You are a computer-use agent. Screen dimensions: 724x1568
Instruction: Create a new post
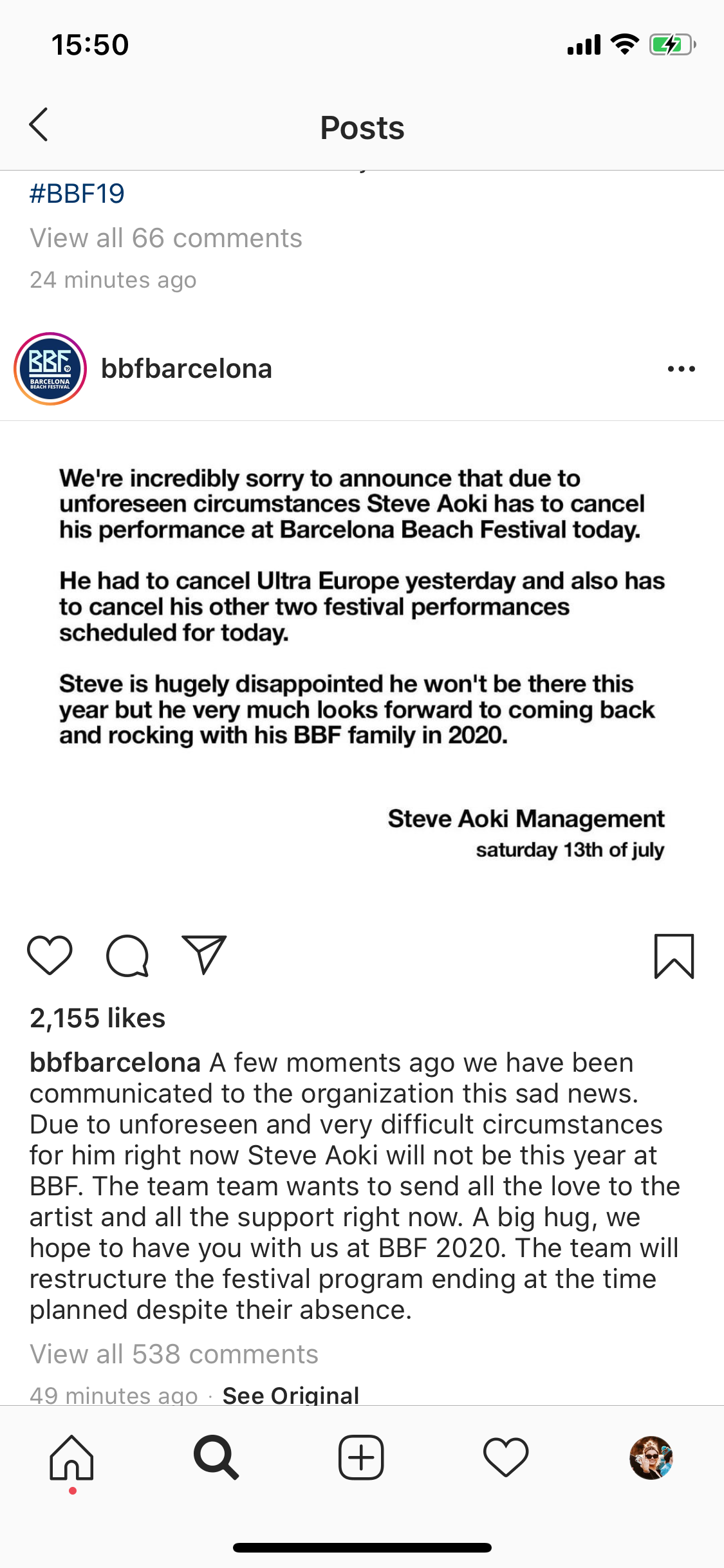(361, 1457)
